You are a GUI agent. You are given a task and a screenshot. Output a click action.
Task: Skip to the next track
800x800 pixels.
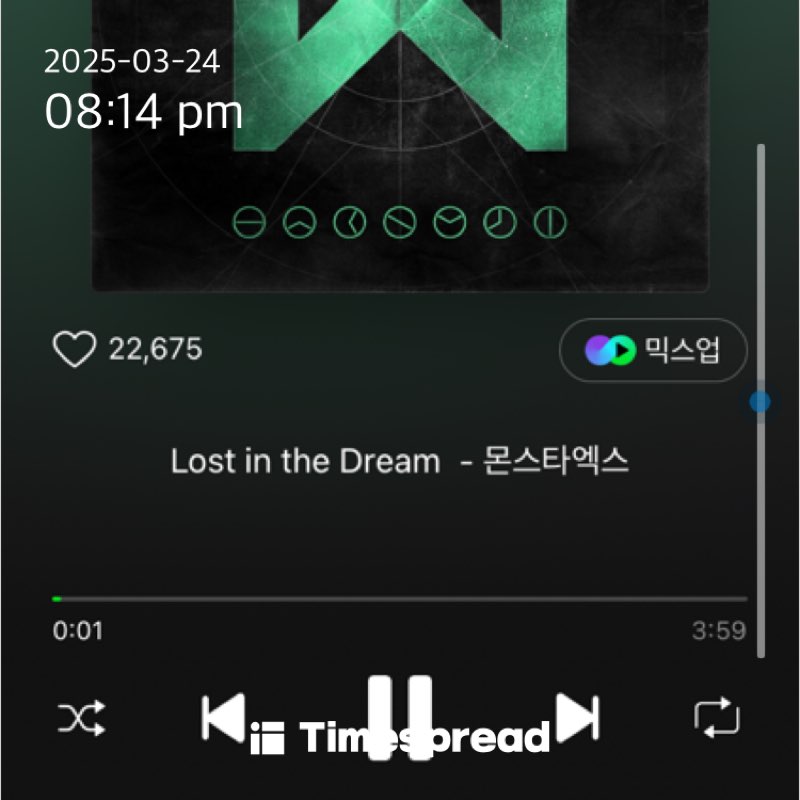tap(577, 718)
